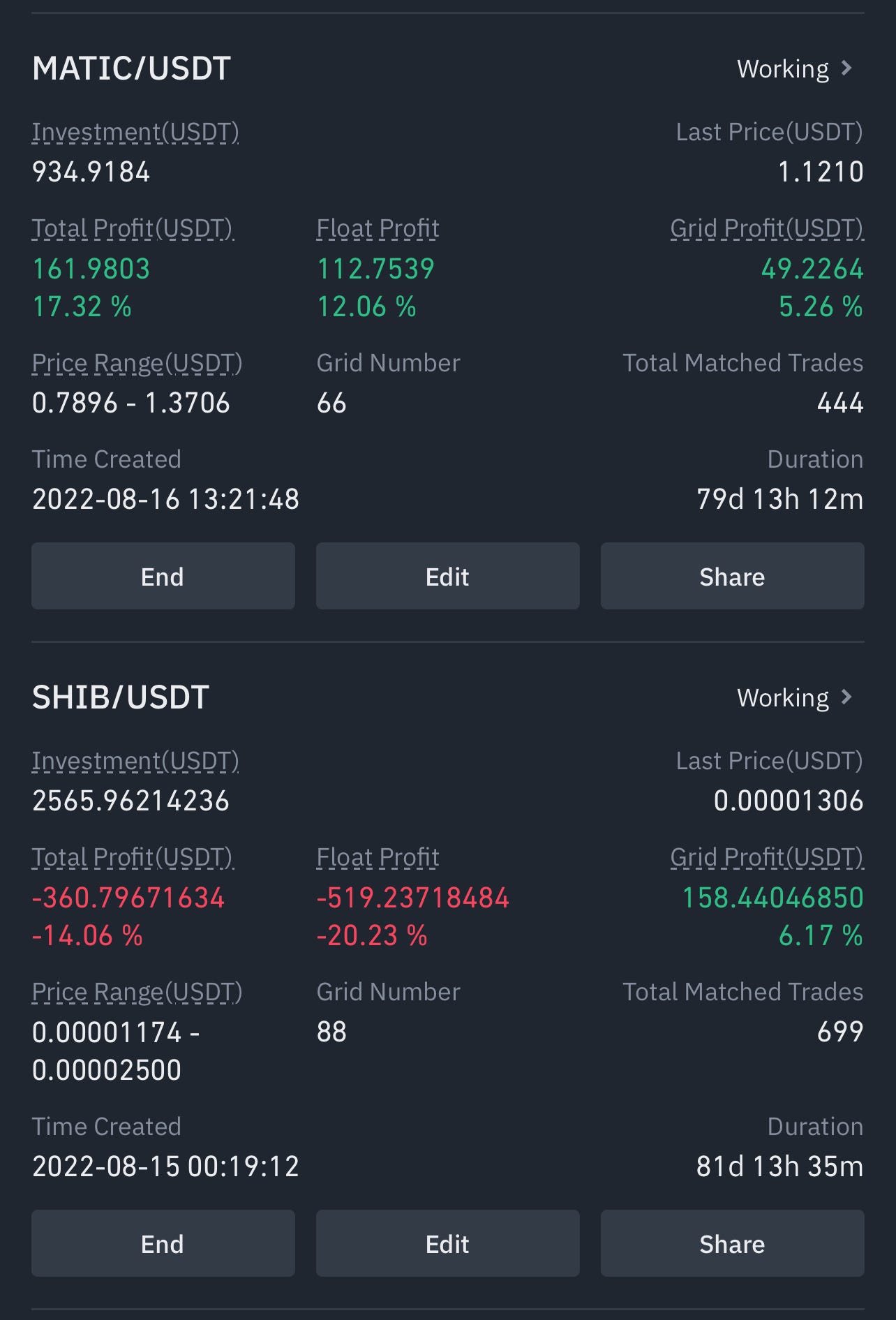Select the SHIB/USDT pair title
Viewport: 896px width, 1320px height.
click(x=120, y=696)
